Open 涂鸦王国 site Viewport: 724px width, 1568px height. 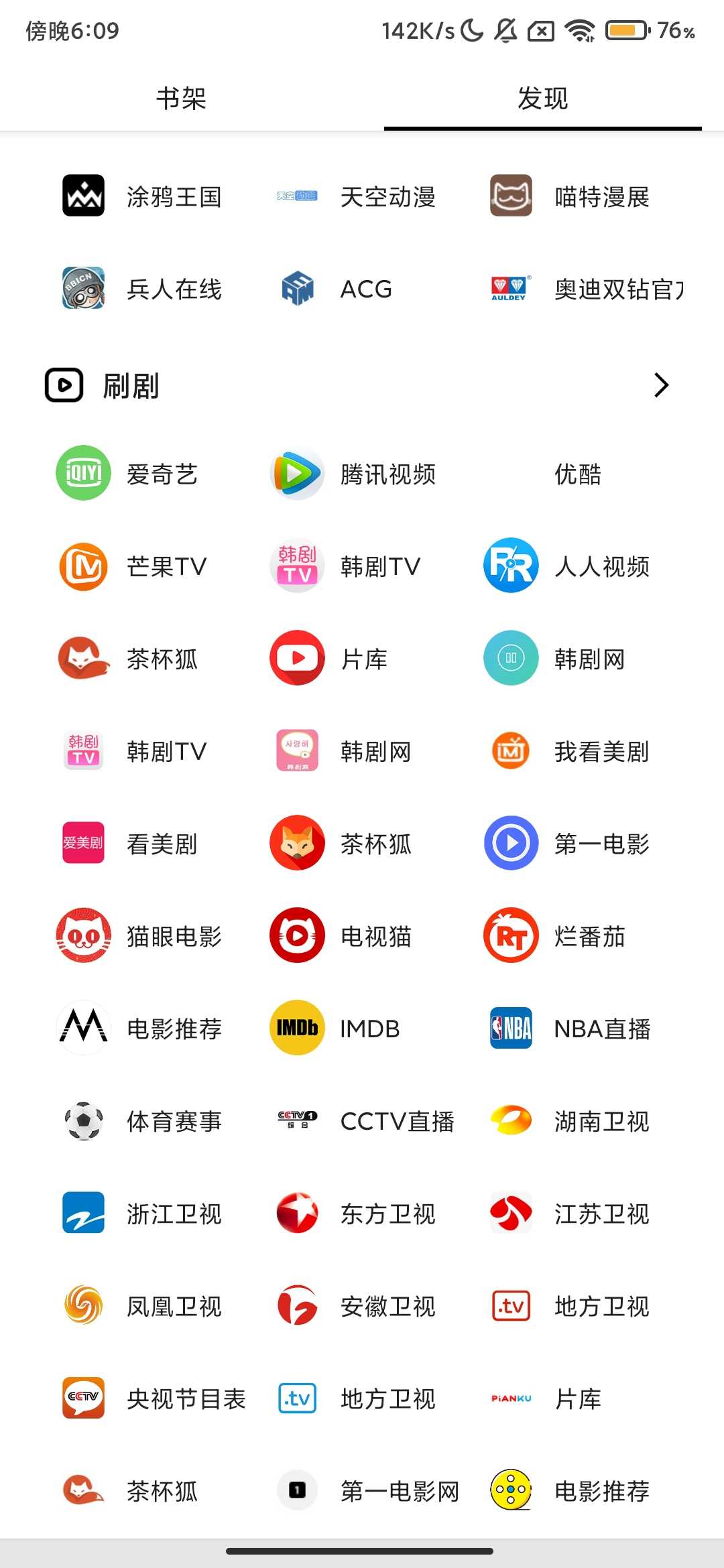click(x=142, y=196)
